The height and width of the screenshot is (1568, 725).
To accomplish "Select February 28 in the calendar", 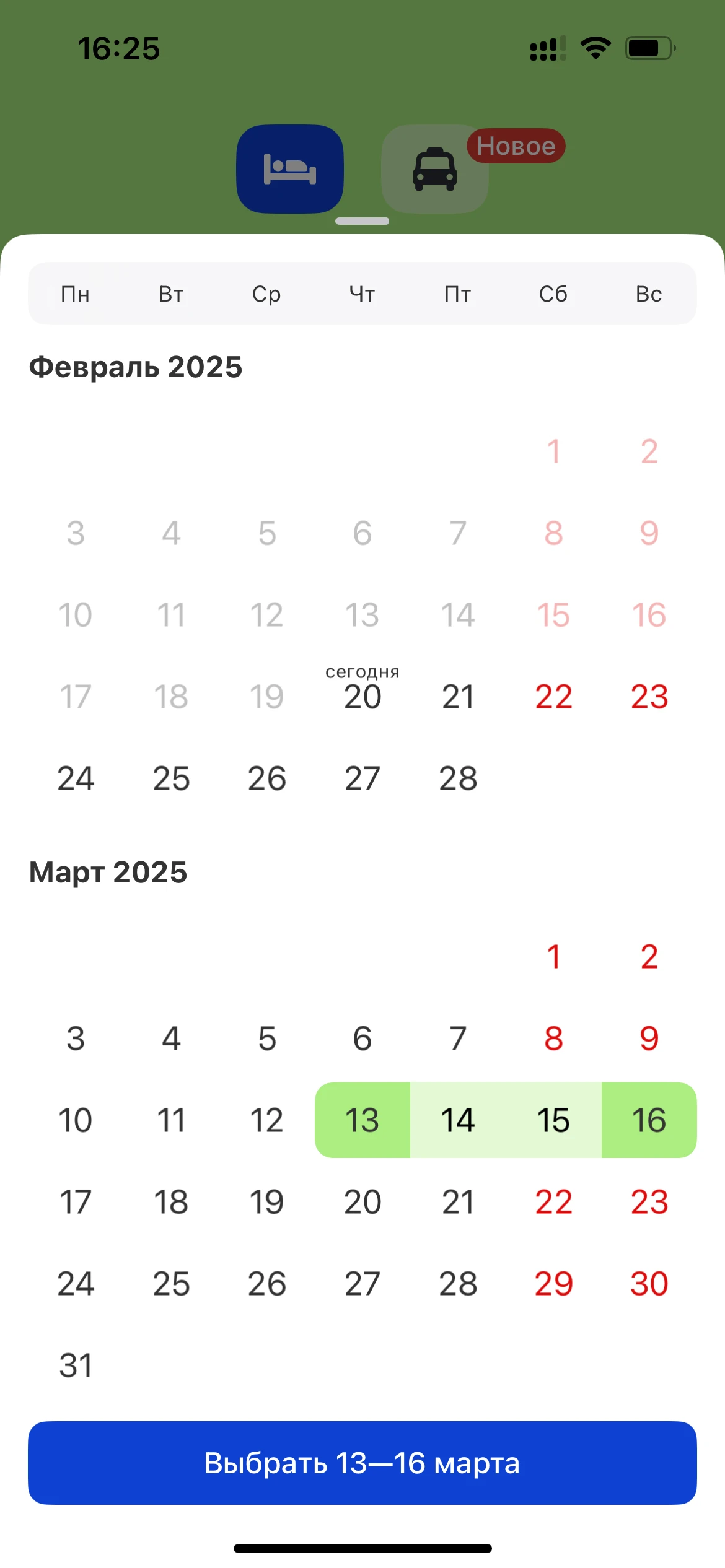I will pos(458,778).
